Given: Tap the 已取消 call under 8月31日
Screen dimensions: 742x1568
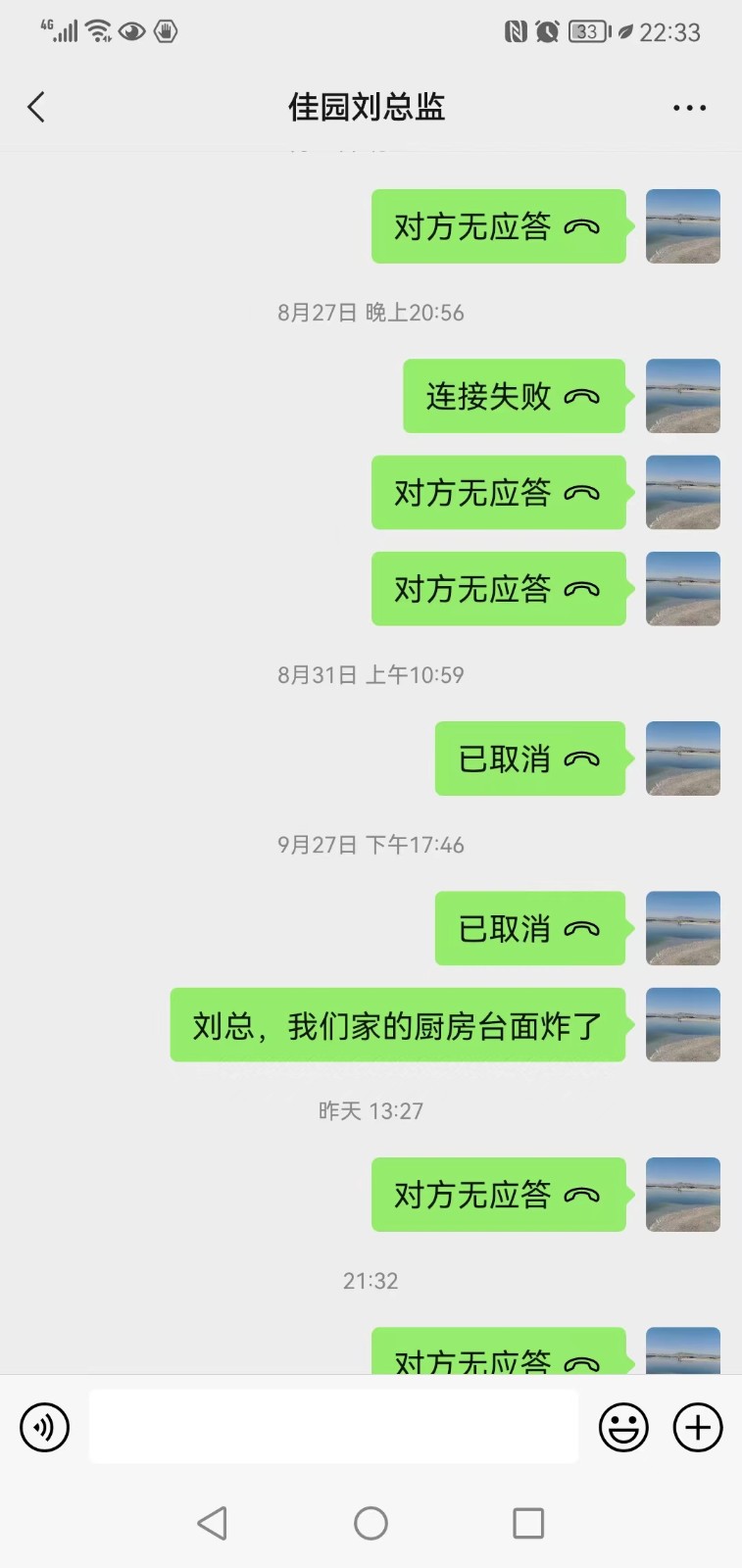Looking at the screenshot, I should pos(529,759).
